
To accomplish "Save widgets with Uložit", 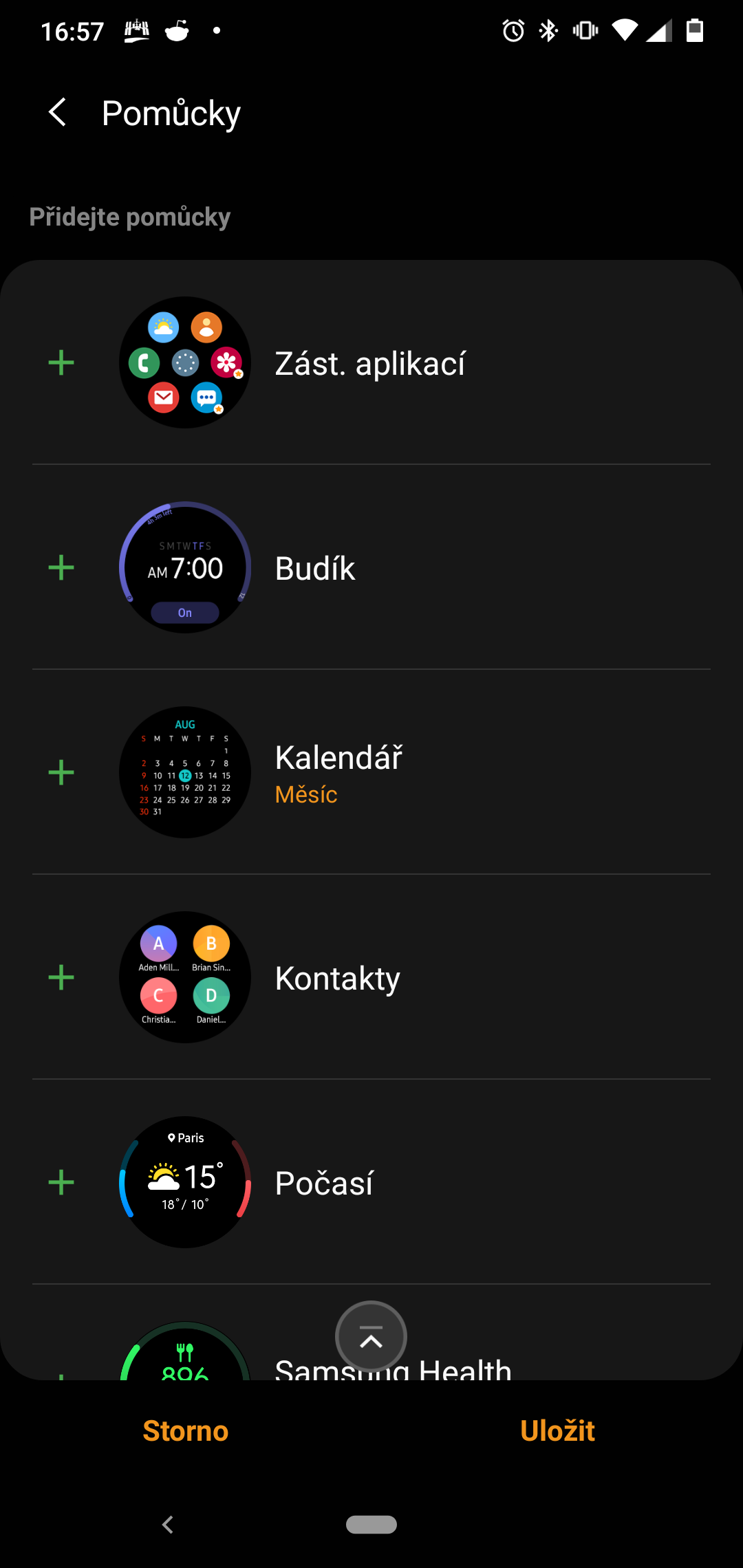I will tap(557, 1430).
